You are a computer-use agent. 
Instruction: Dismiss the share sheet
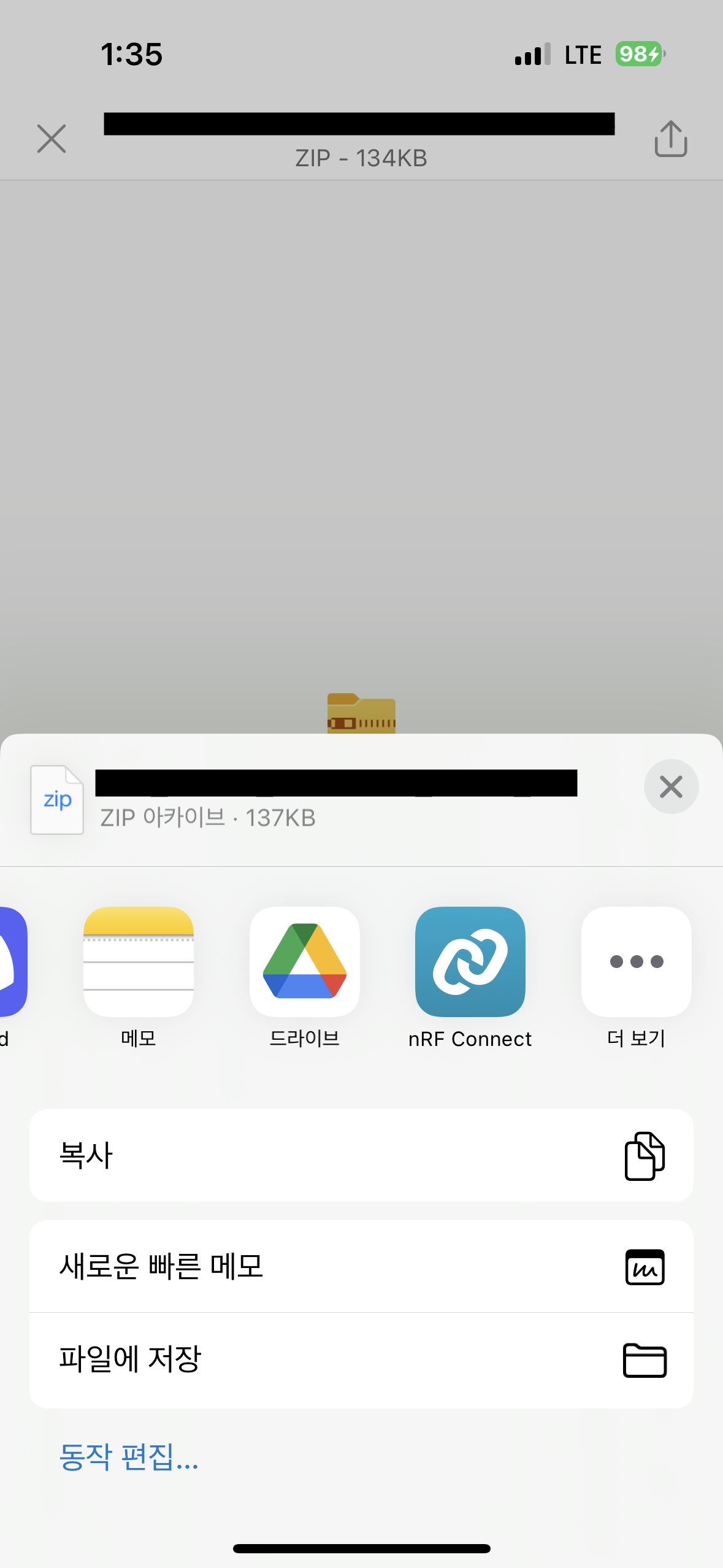(x=671, y=786)
